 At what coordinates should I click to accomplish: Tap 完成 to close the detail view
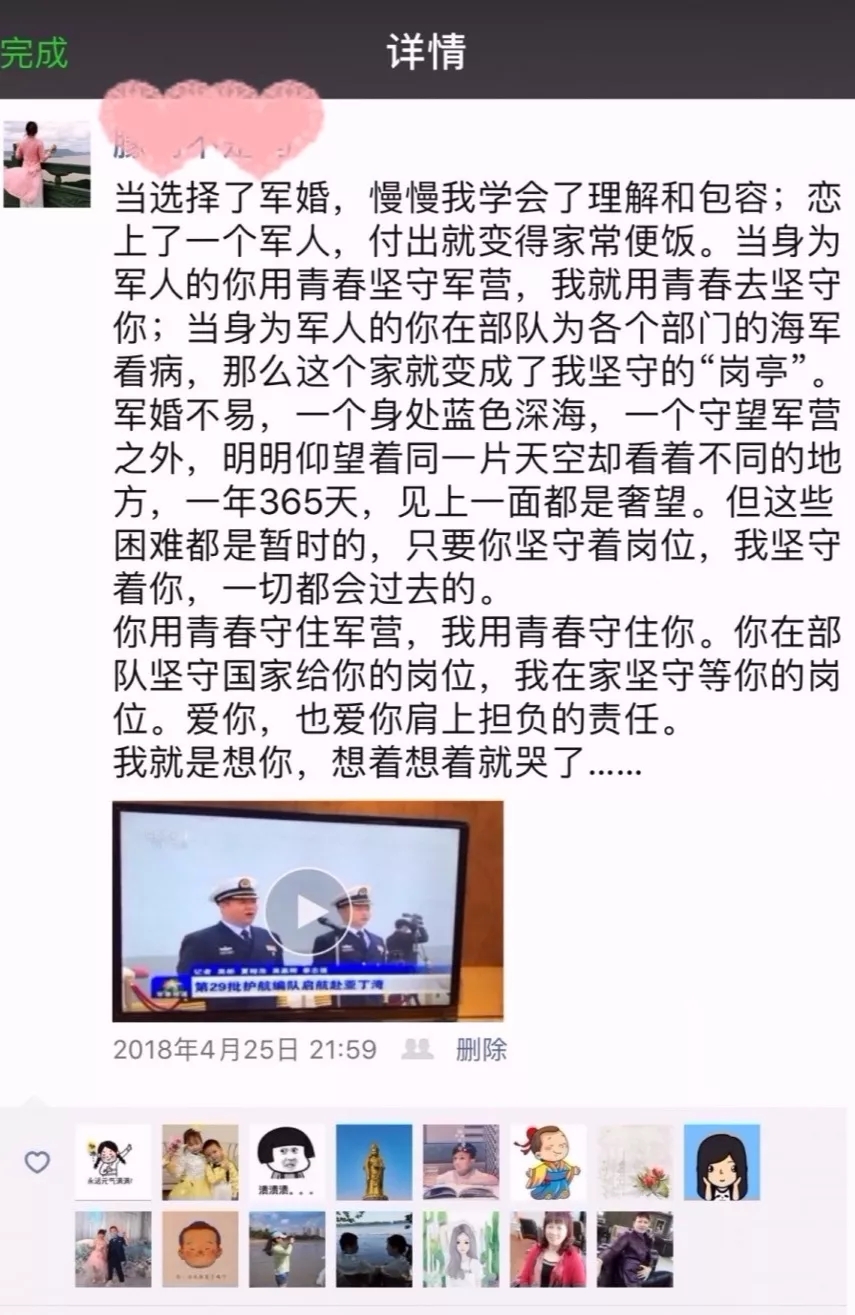[x=34, y=52]
